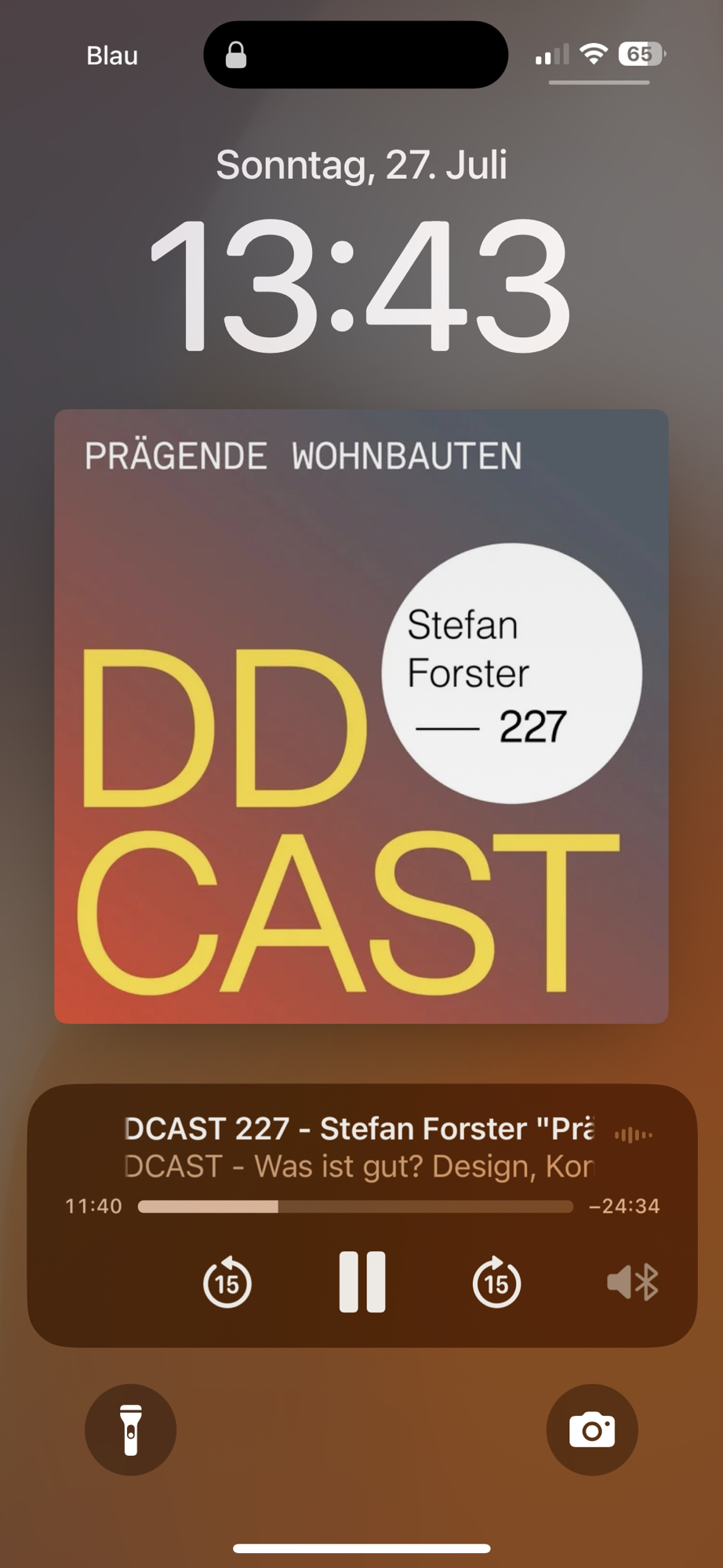Pause the DDCAST podcast playback
The width and height of the screenshot is (723, 1568).
361,1282
